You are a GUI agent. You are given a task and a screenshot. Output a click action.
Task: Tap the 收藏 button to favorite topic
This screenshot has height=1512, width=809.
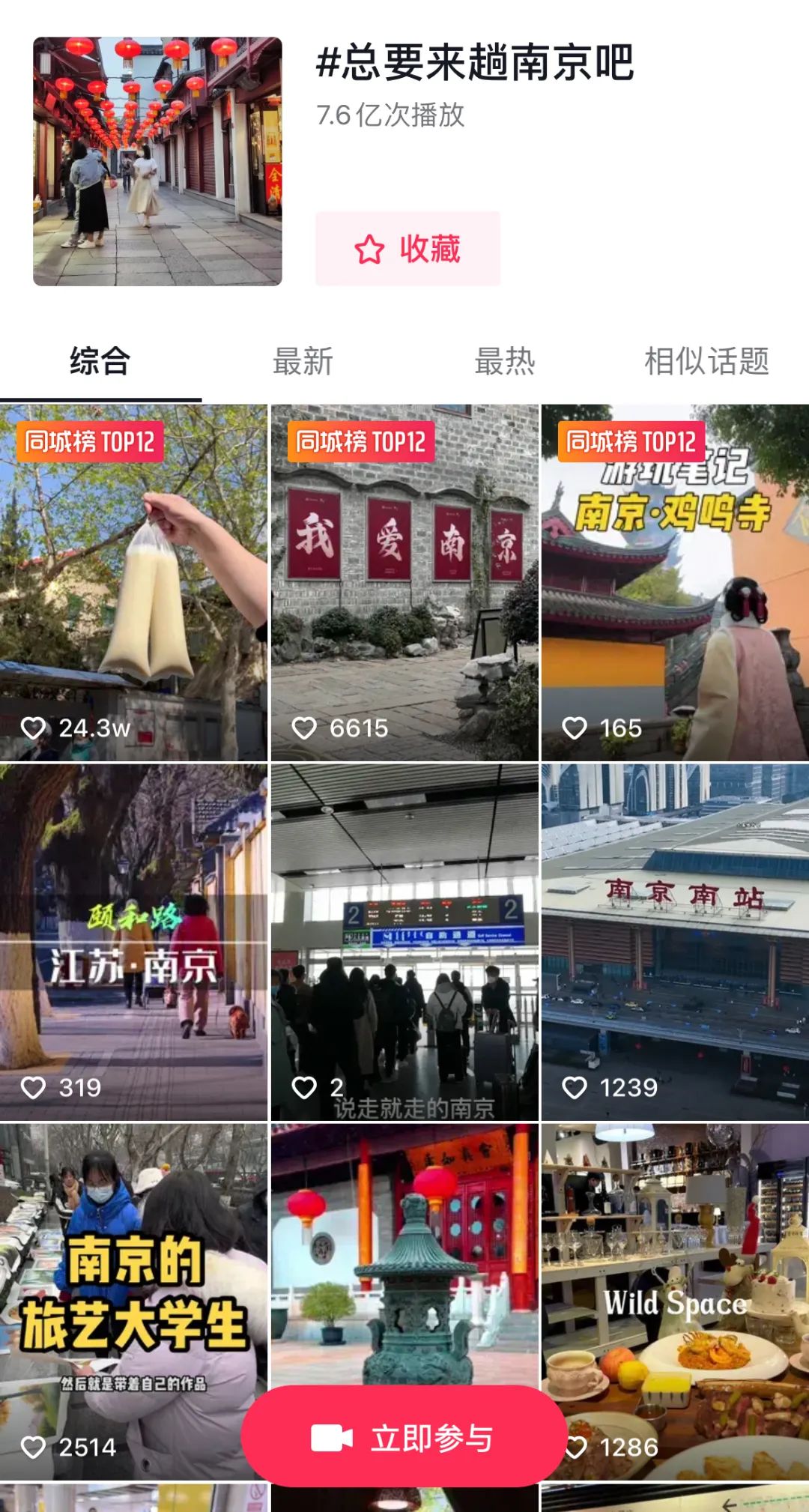[407, 249]
